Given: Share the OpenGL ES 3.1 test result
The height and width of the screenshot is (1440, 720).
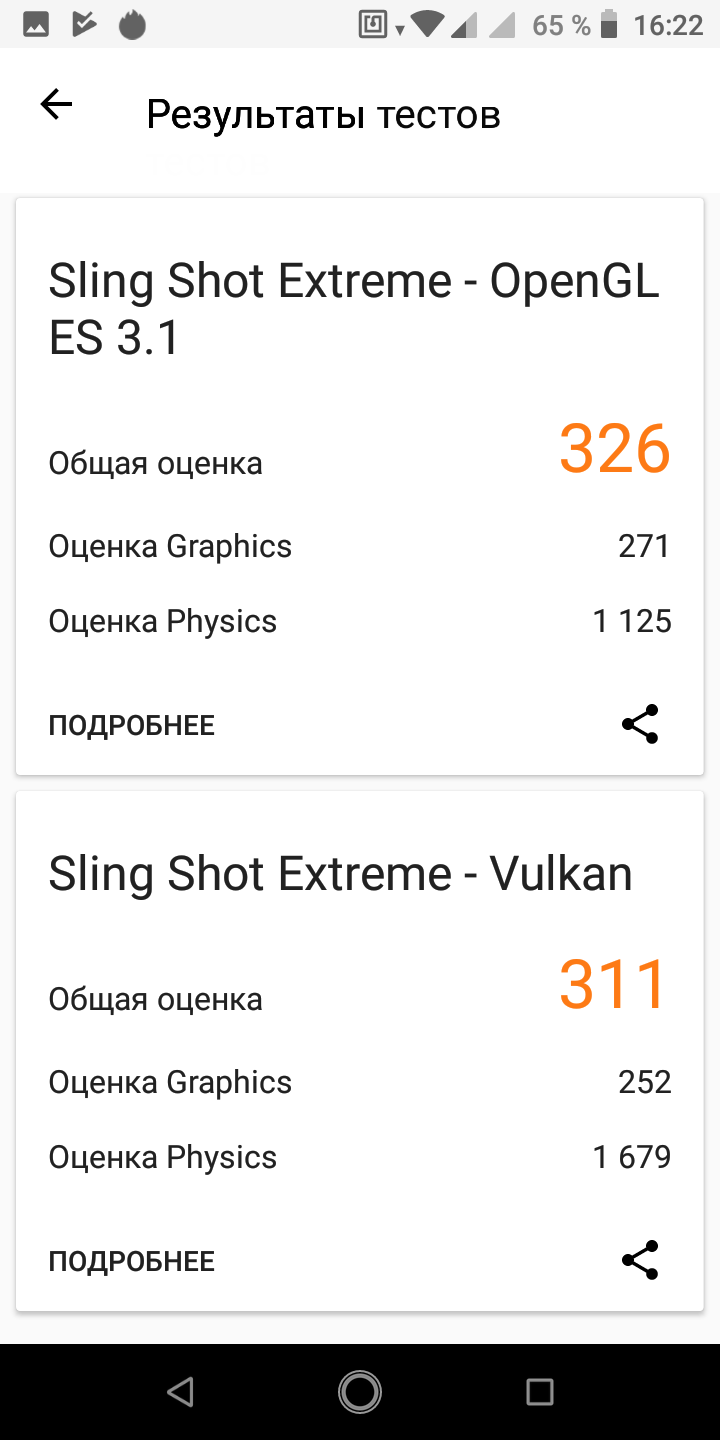Looking at the screenshot, I should [x=640, y=724].
